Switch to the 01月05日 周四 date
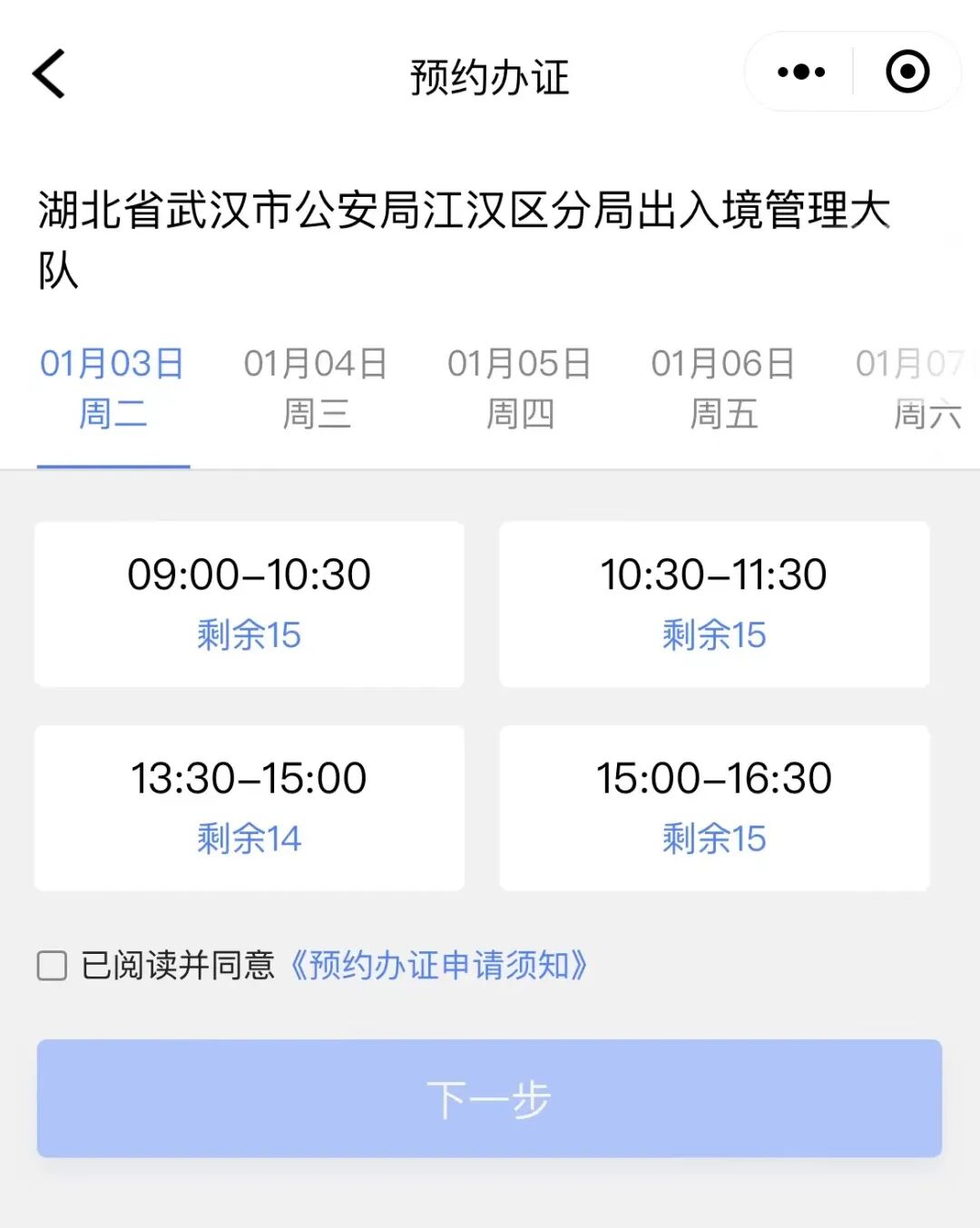980x1228 pixels. (519, 388)
